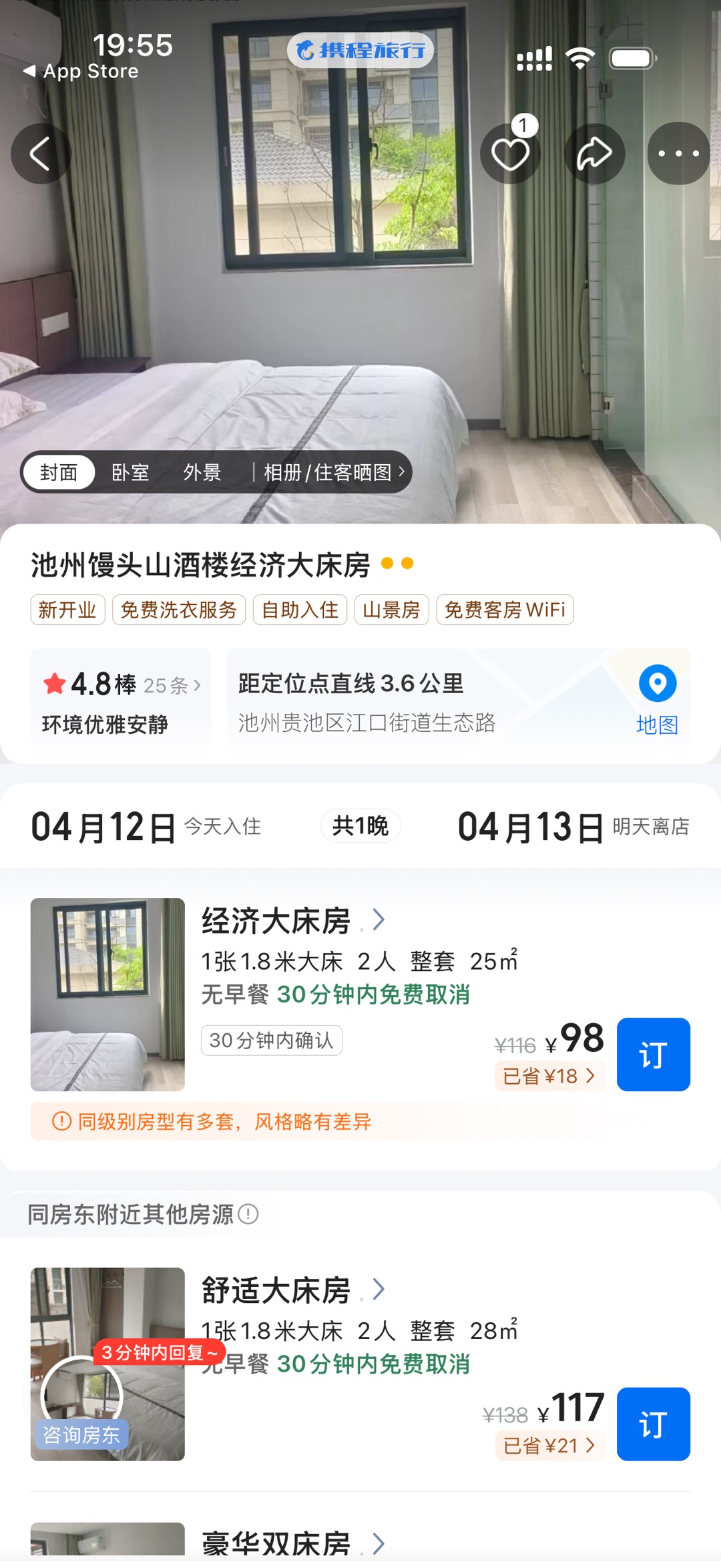Switch to the 卧室 photo tab
This screenshot has width=721, height=1568.
coord(130,472)
